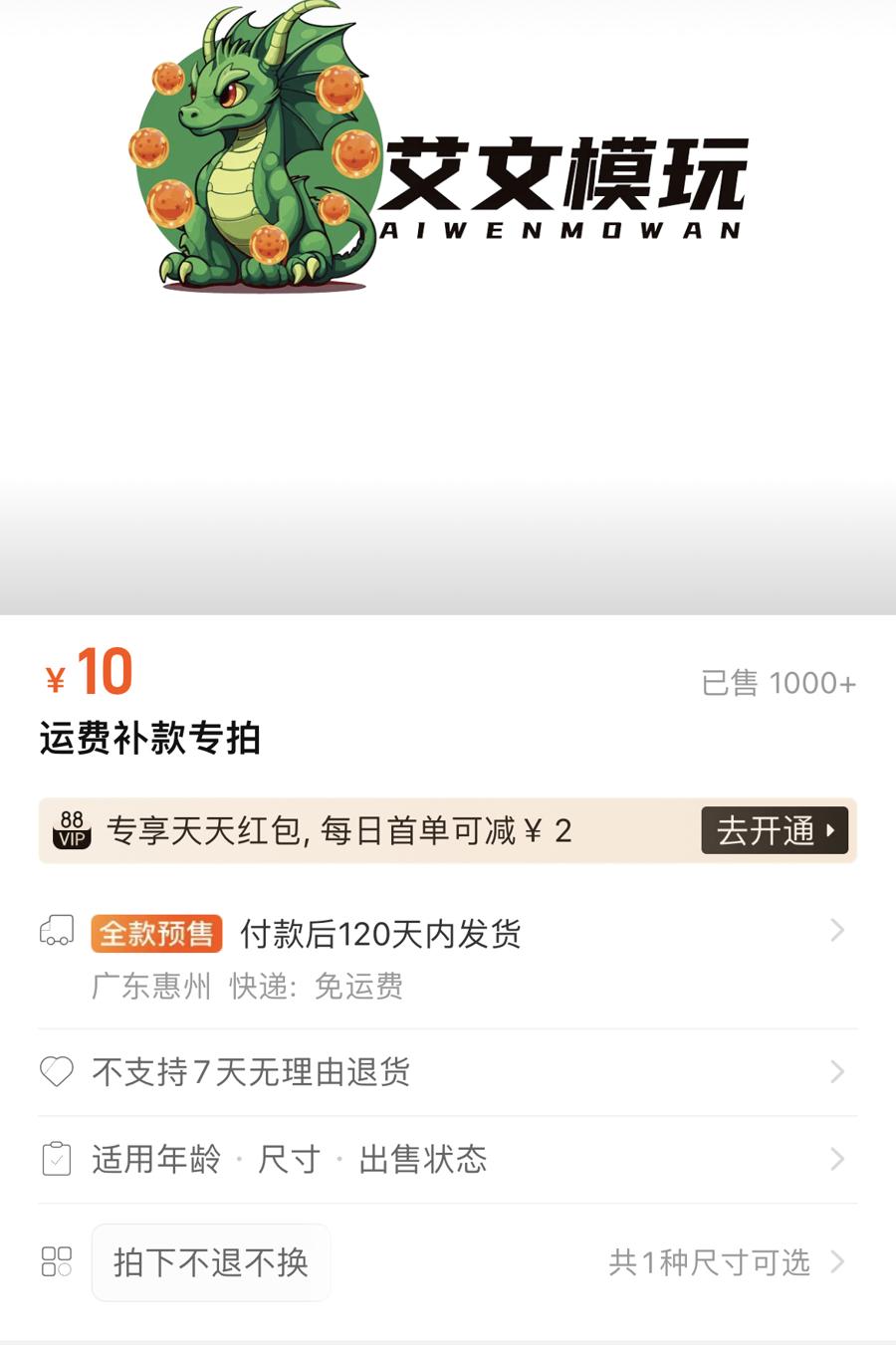Viewport: 896px width, 1345px height.
Task: Open the 共1种尺寸可选 size selector
Action: point(708,1261)
